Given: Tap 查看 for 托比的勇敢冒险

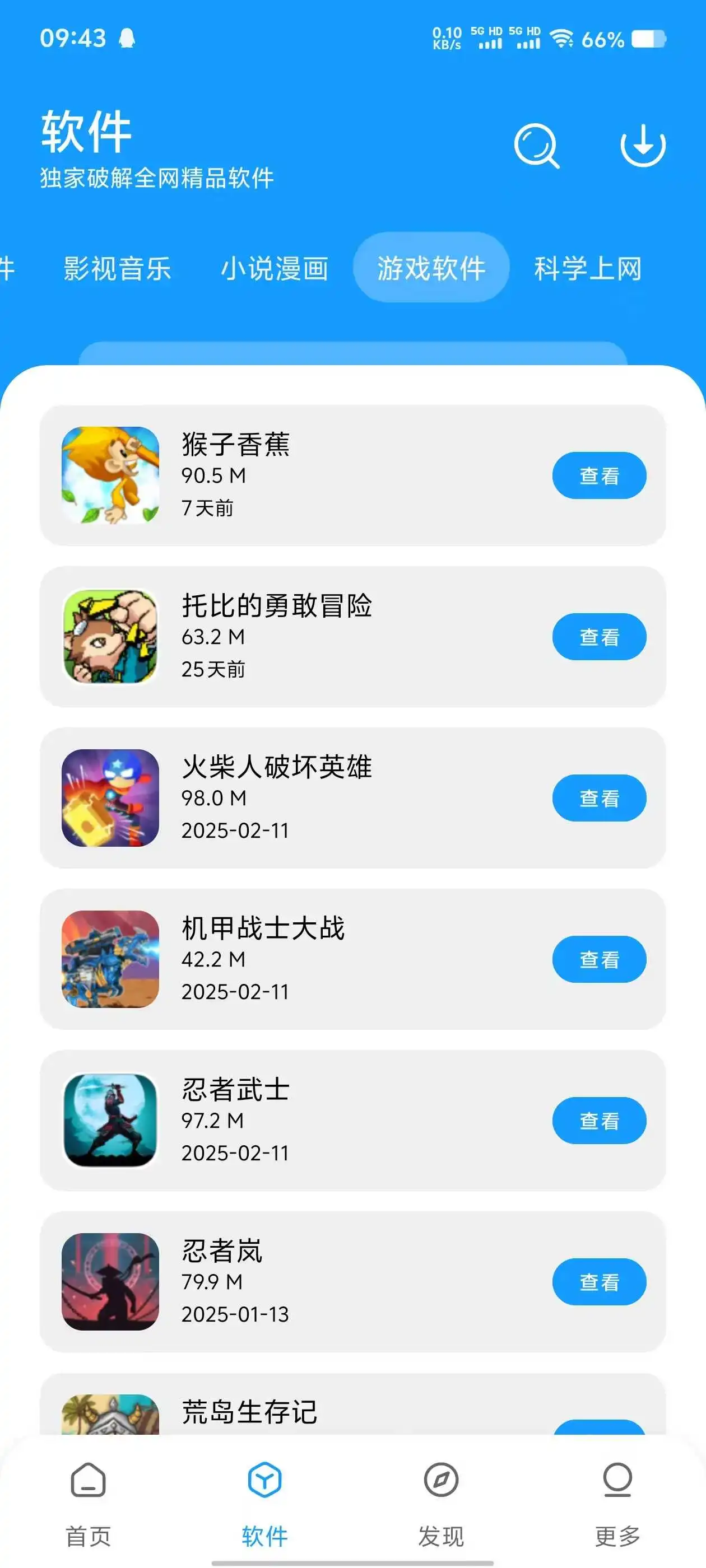Looking at the screenshot, I should [599, 637].
